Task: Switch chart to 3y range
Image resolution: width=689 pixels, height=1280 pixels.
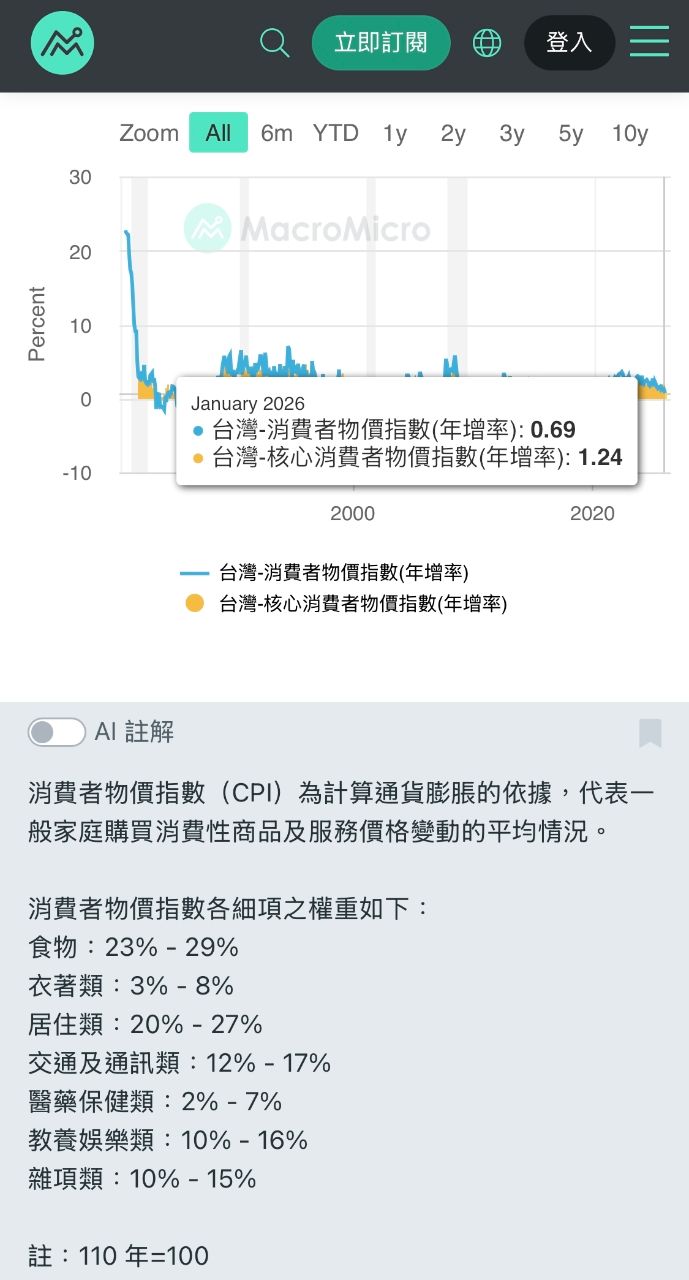Action: (512, 133)
